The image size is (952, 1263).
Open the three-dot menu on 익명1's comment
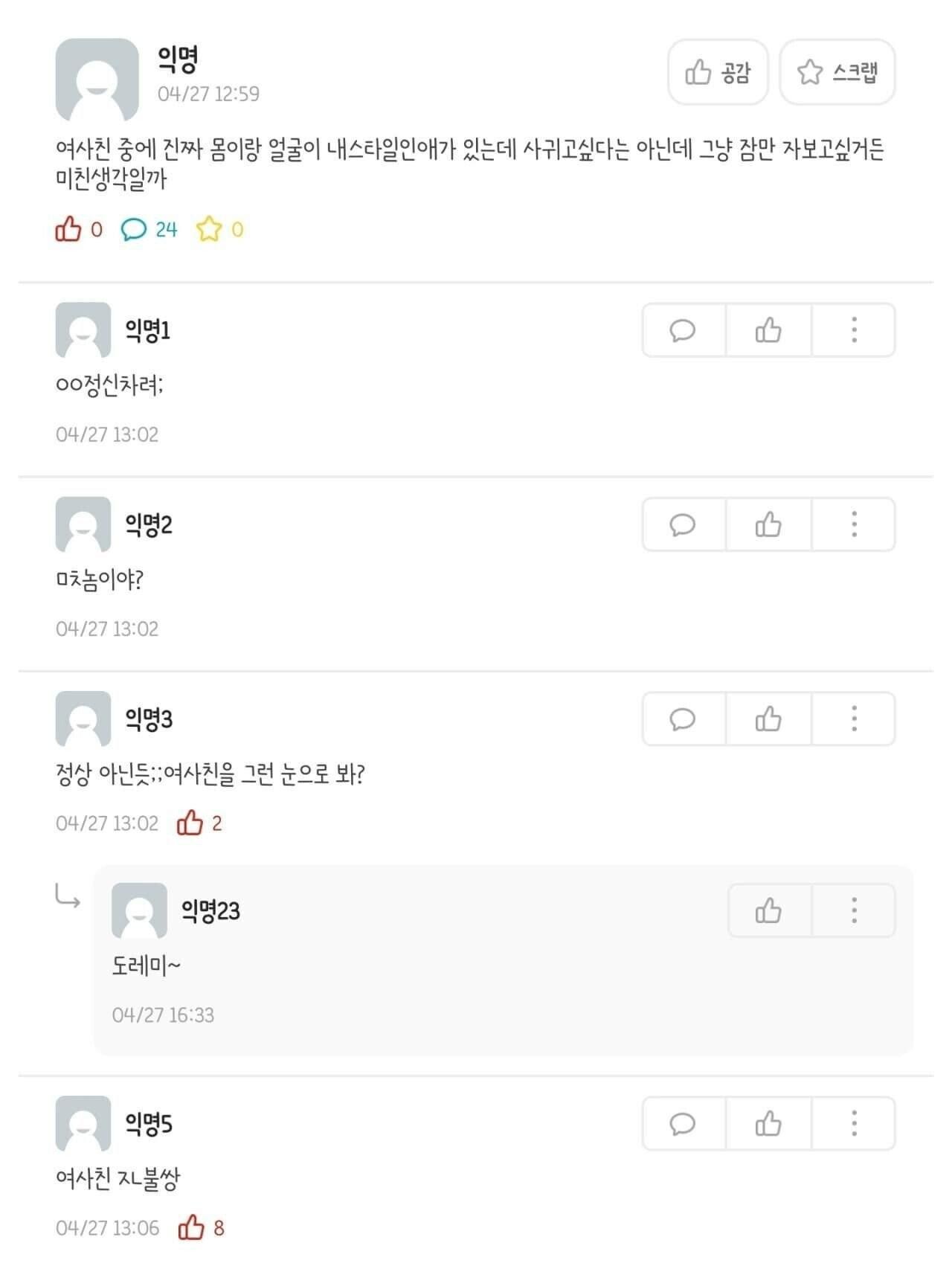[x=854, y=330]
